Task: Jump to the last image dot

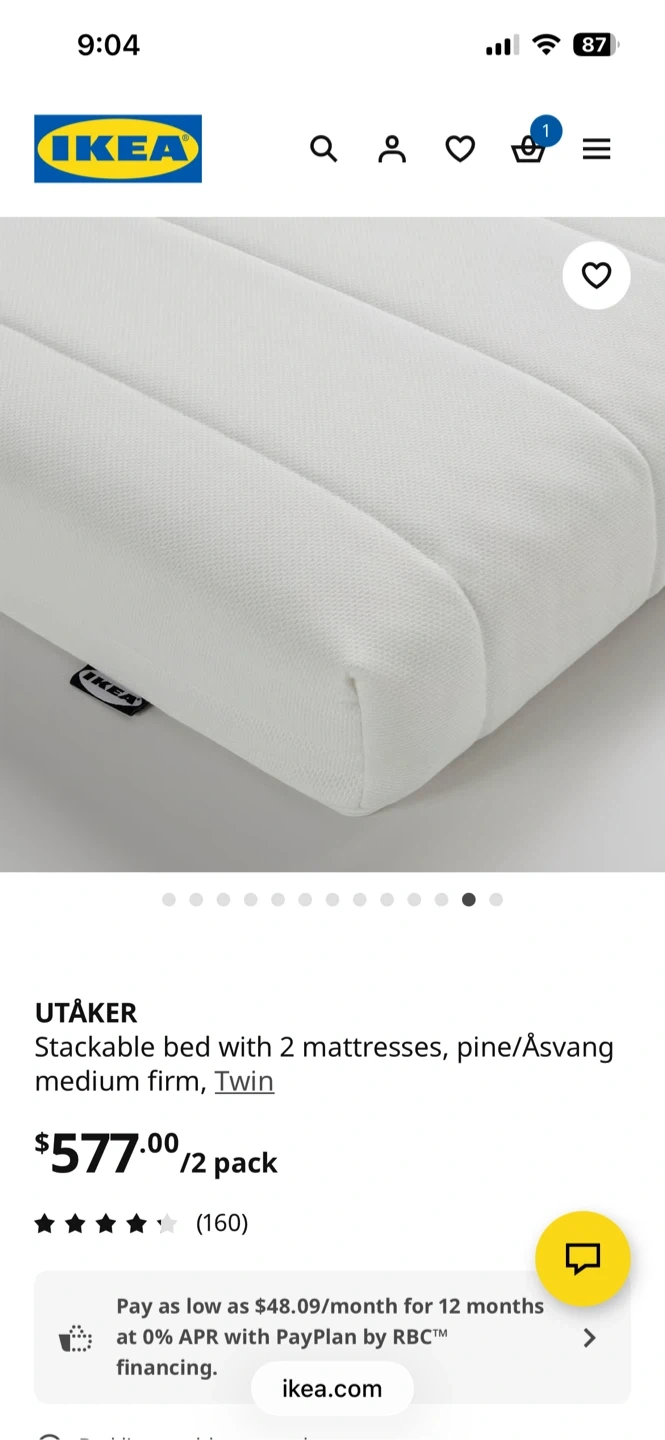Action: pos(496,900)
